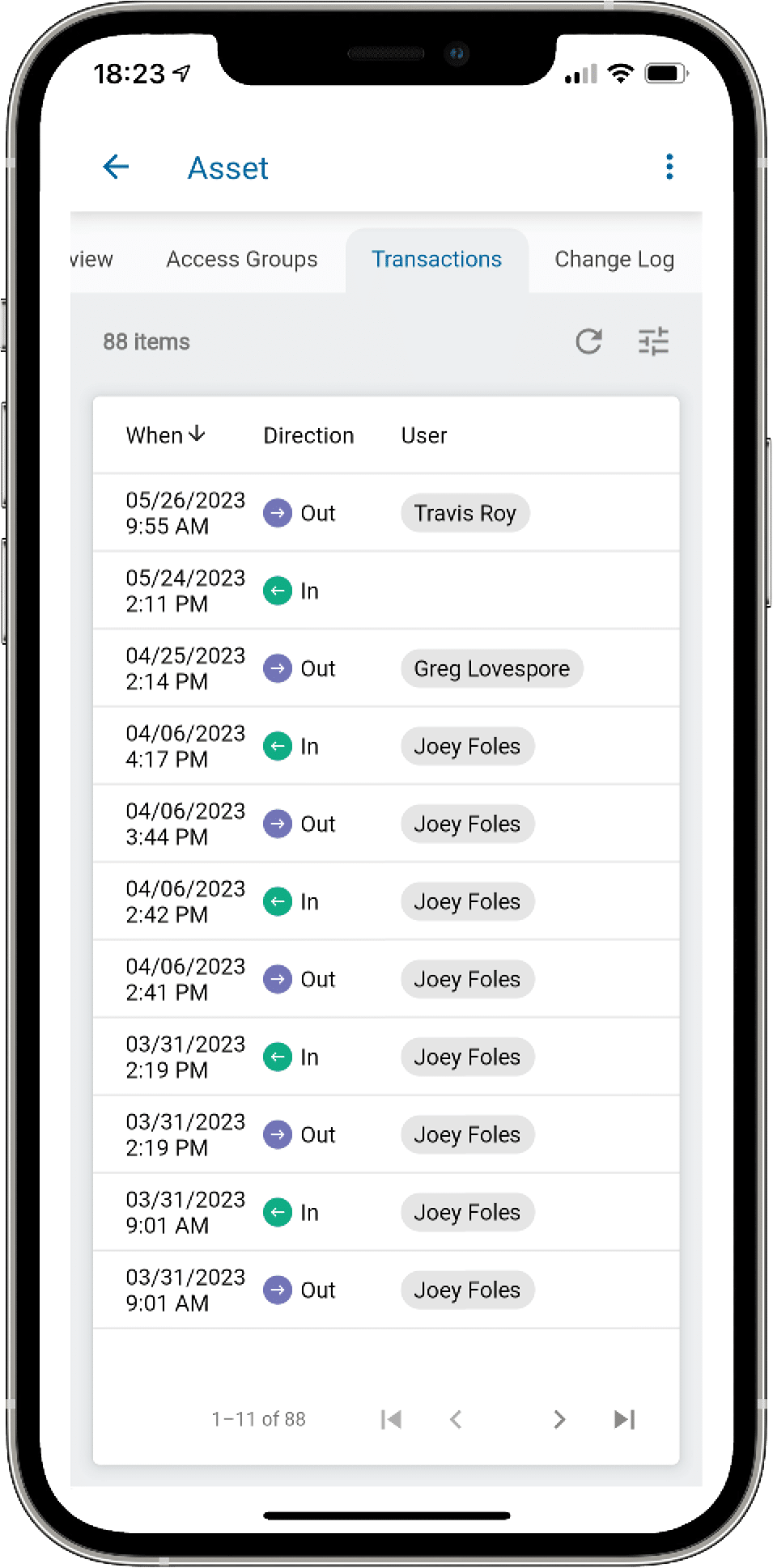Jump to the last page of transactions

coord(624,1419)
